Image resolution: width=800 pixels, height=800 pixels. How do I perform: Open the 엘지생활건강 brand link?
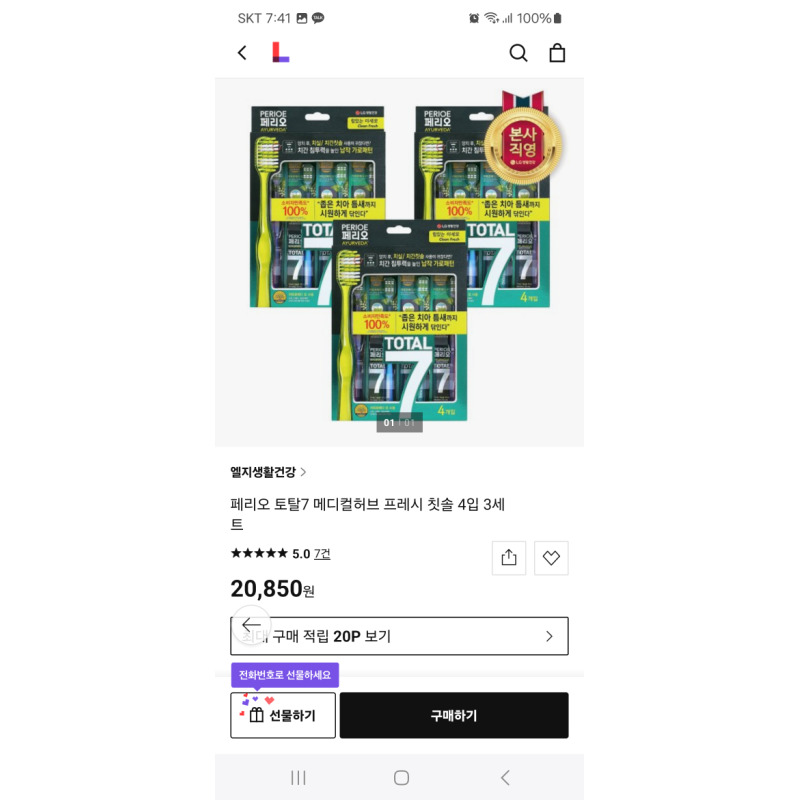tap(268, 472)
